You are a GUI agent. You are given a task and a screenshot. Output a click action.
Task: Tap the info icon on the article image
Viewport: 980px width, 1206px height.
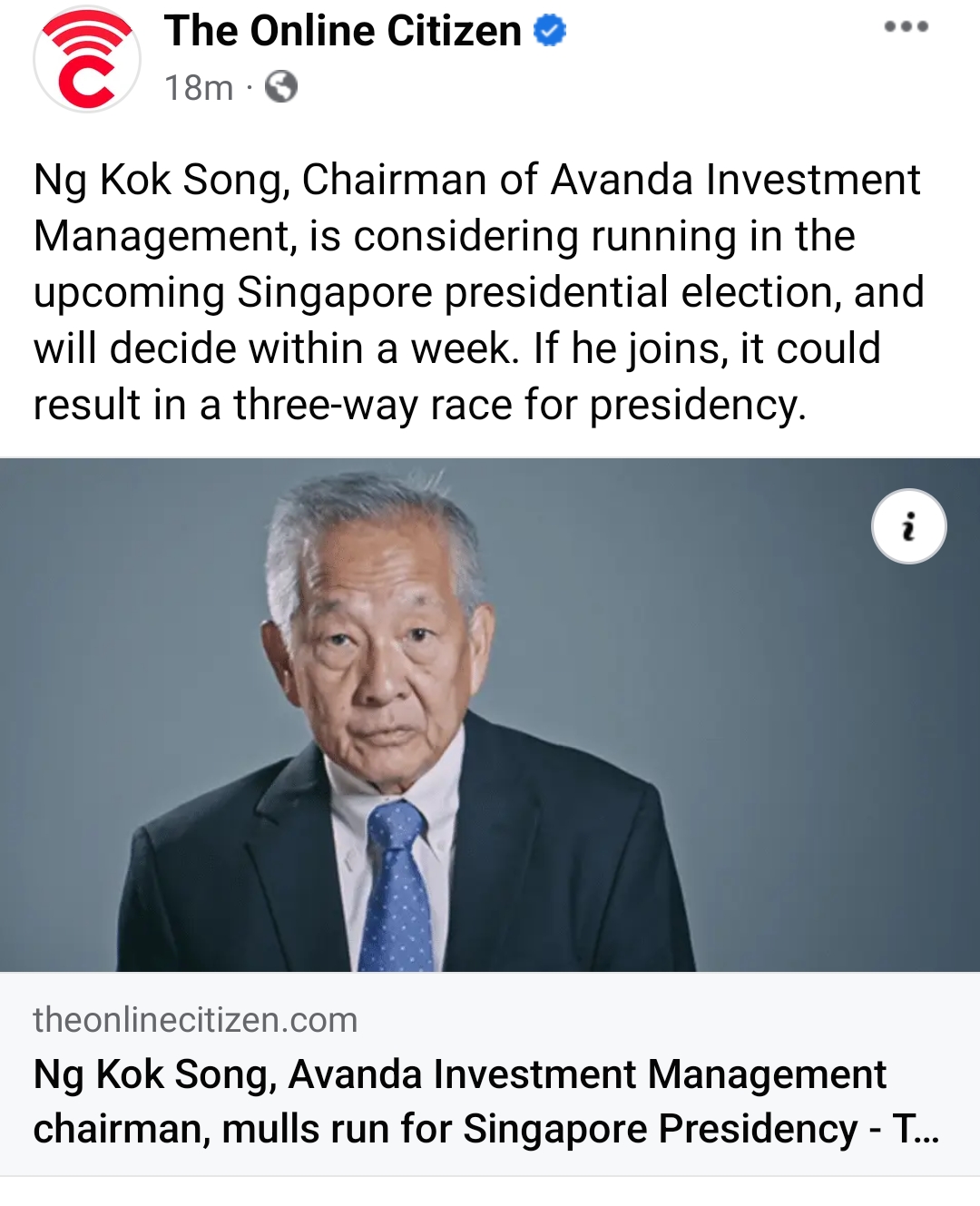point(908,526)
